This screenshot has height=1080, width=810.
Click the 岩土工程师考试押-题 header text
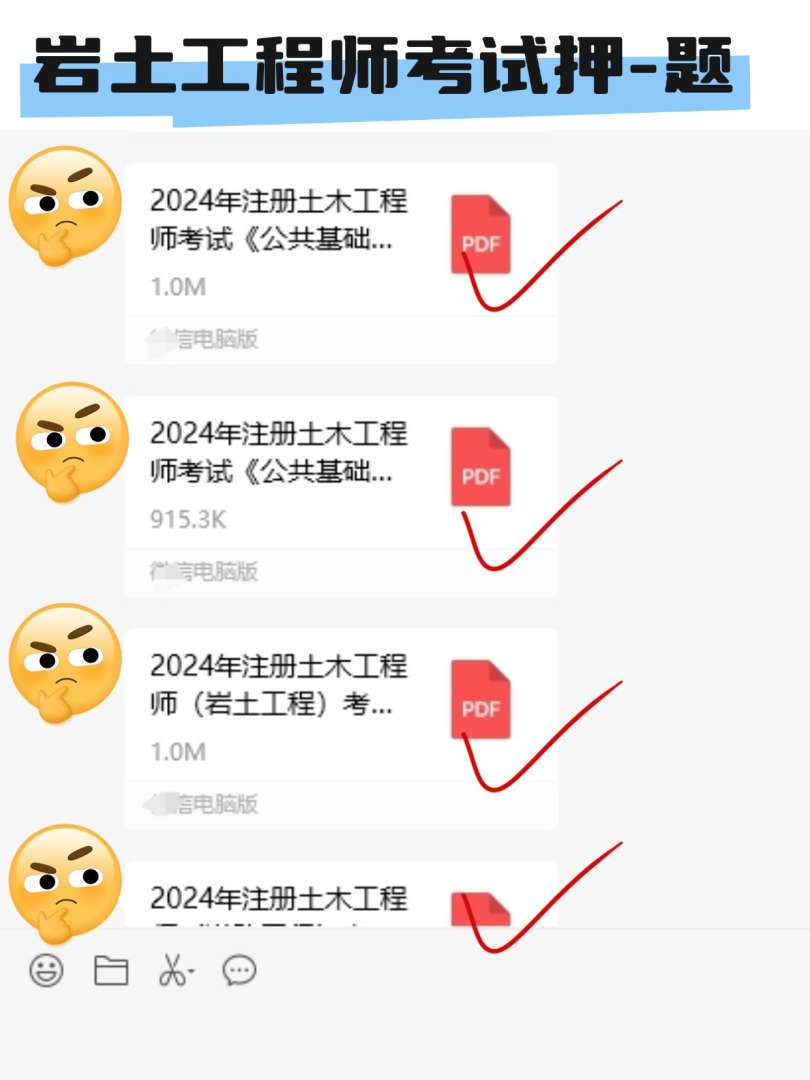tap(390, 62)
